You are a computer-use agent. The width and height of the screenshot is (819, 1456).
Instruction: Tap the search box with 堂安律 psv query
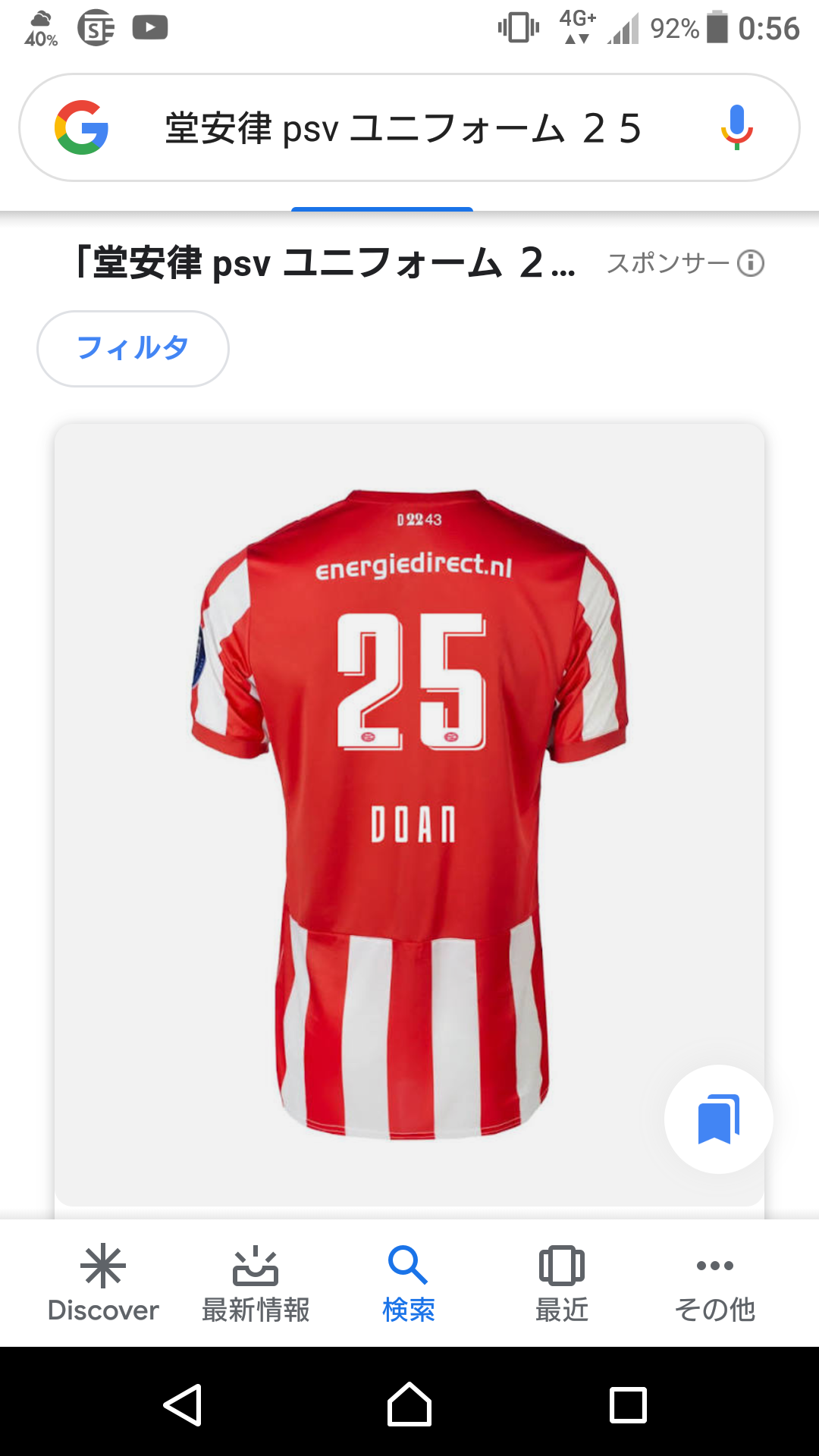coord(402,127)
